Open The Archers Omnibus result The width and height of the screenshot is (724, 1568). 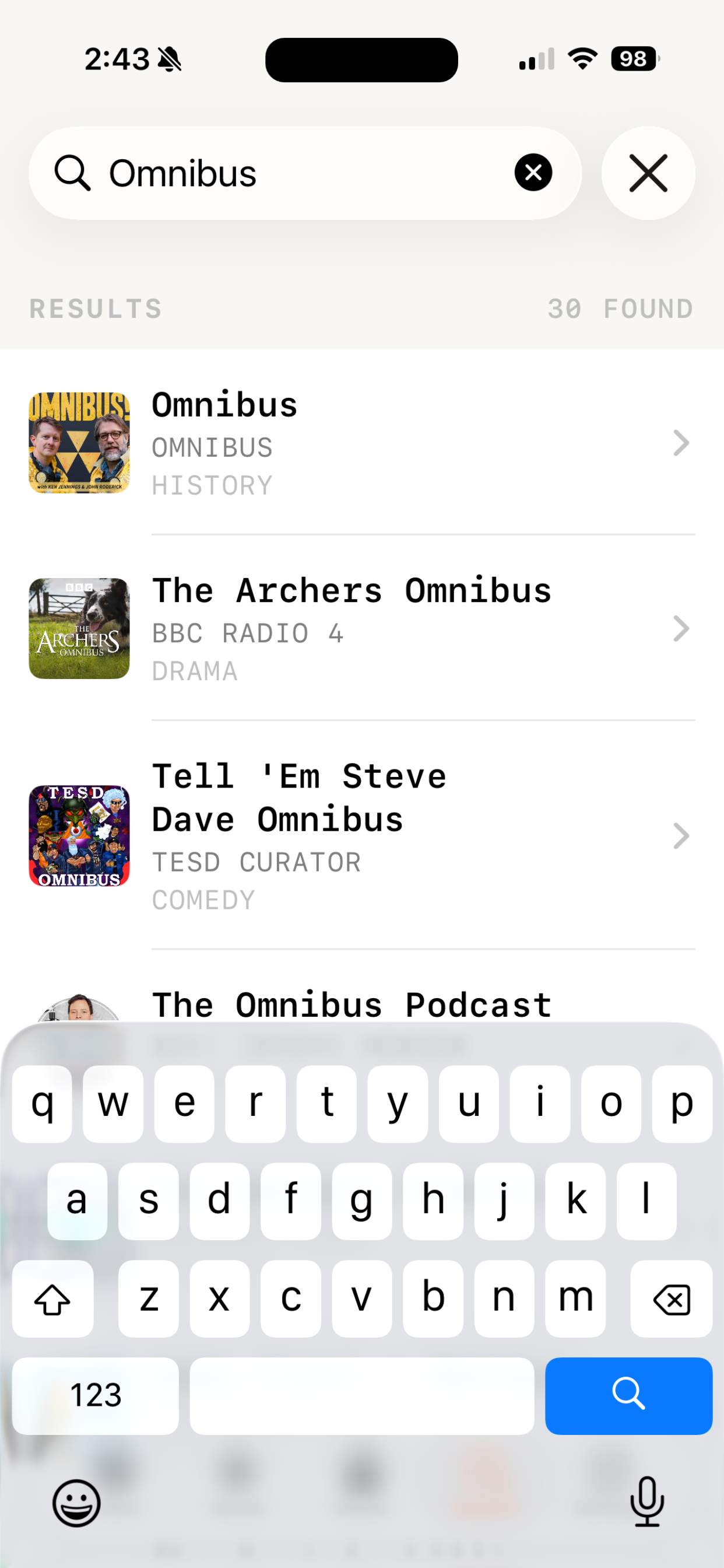click(x=361, y=629)
